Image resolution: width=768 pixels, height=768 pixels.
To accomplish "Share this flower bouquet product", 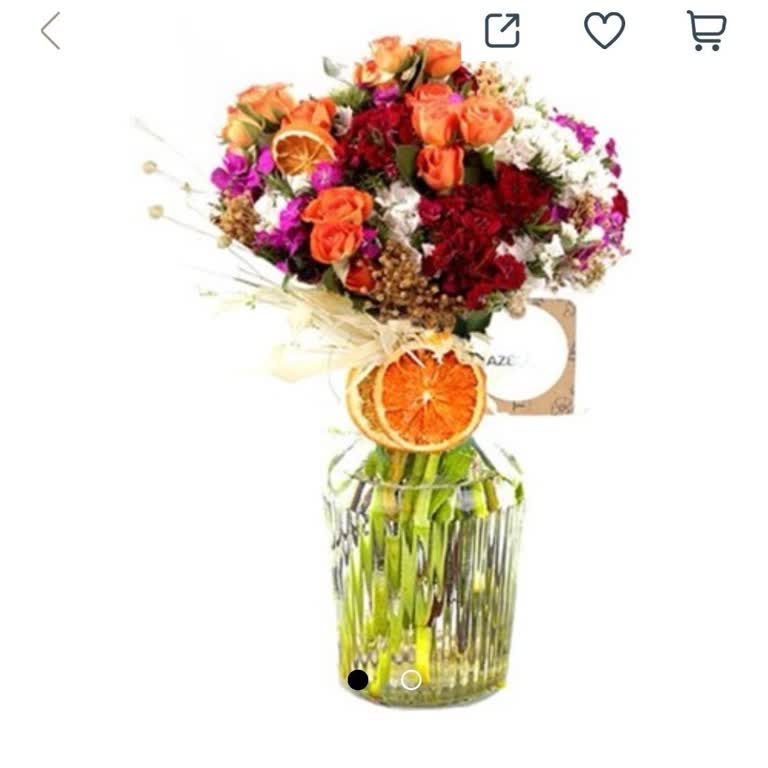I will [x=502, y=30].
